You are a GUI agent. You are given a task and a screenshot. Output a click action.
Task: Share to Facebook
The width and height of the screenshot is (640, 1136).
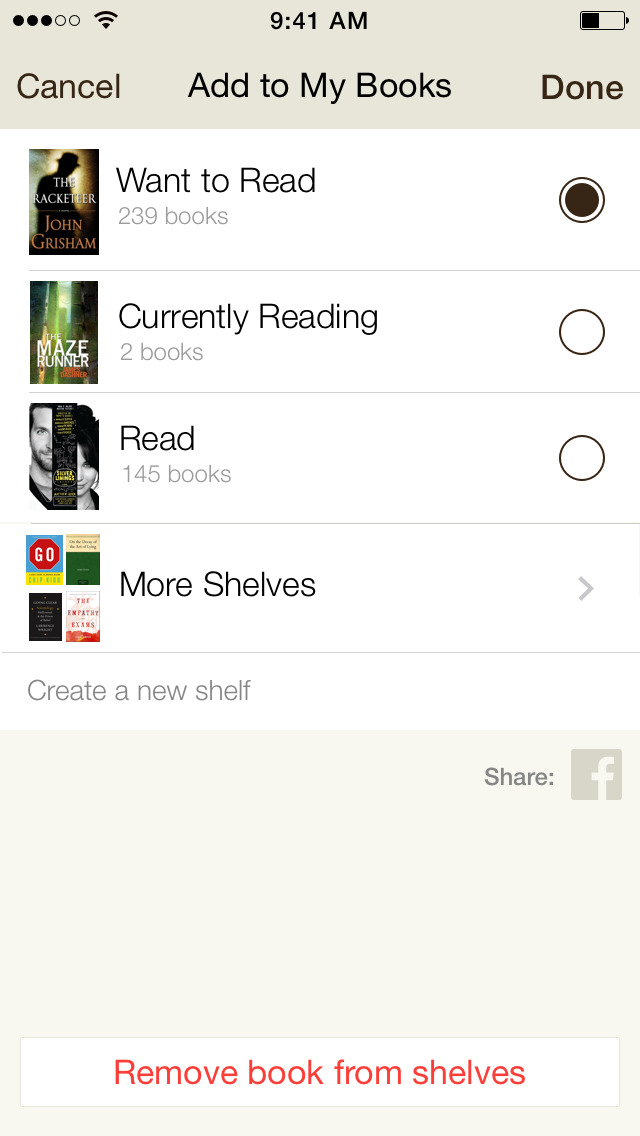point(596,775)
